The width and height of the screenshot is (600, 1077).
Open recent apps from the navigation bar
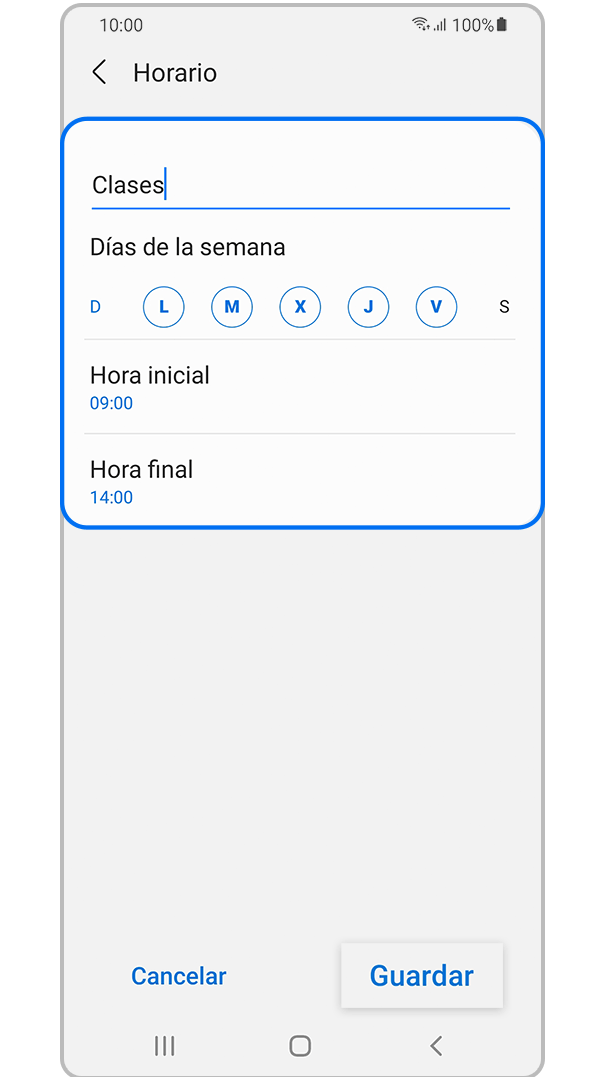click(165, 1046)
